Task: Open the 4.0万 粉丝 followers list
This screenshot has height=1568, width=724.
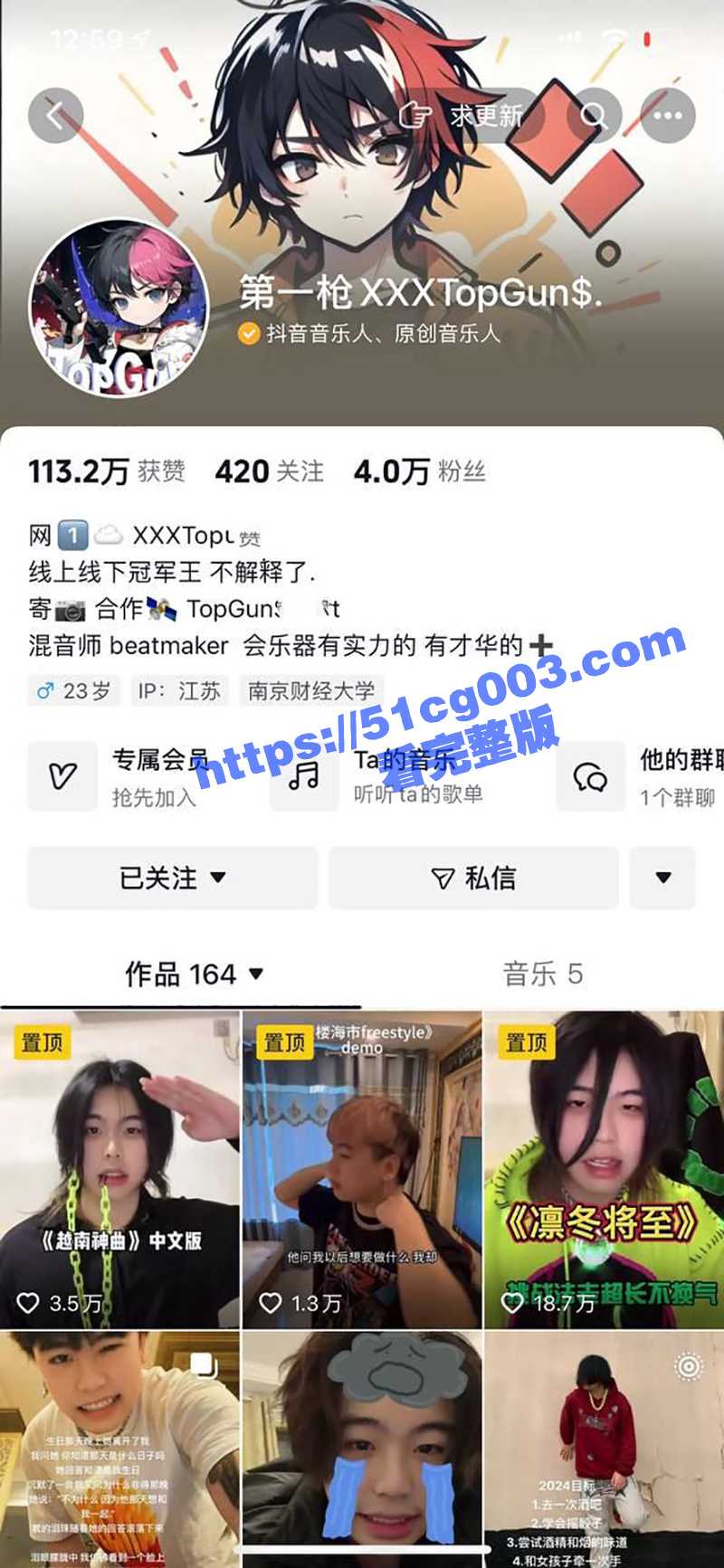Action: click(x=419, y=471)
